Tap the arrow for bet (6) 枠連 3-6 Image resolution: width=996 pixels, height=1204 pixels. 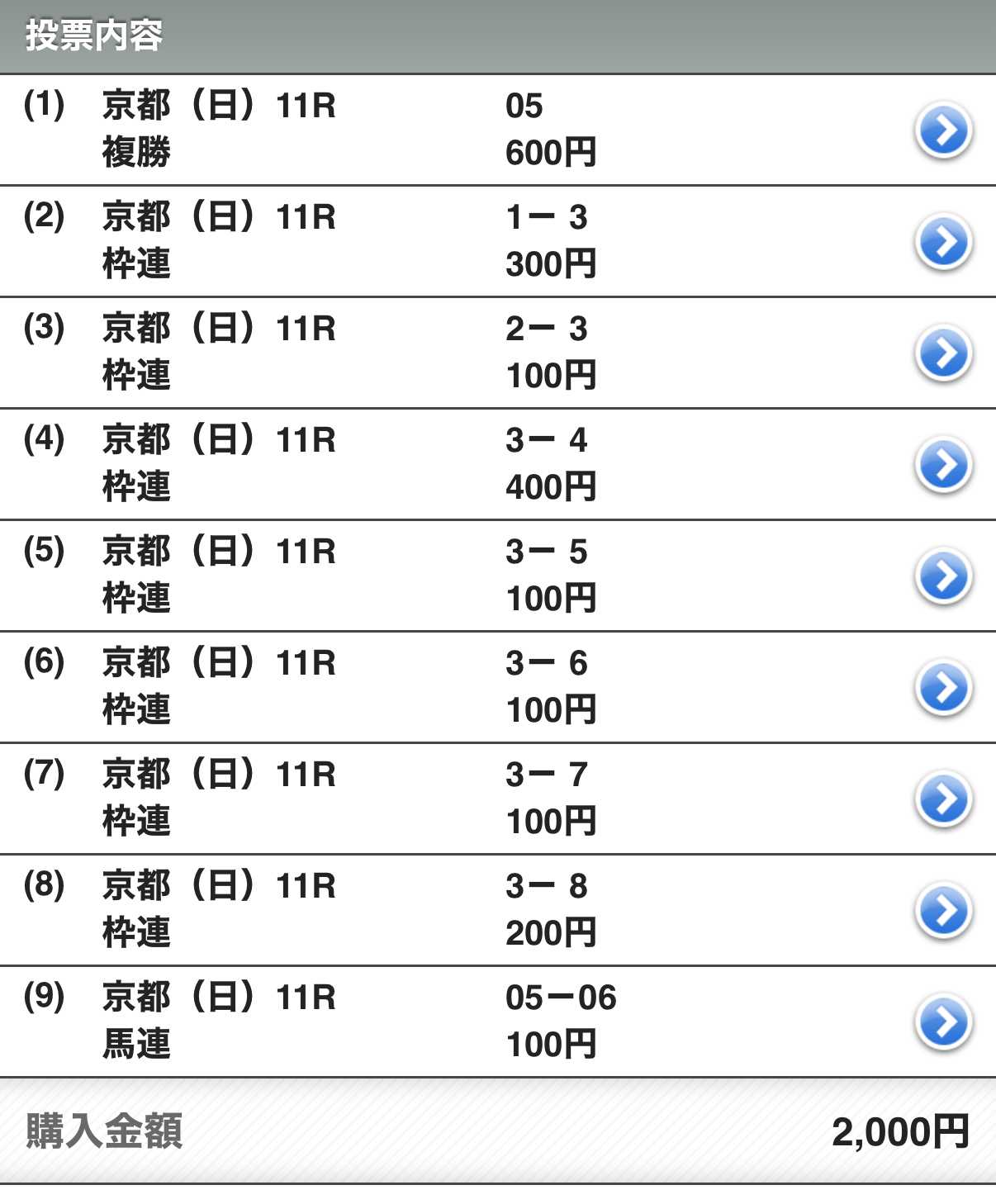click(x=943, y=687)
